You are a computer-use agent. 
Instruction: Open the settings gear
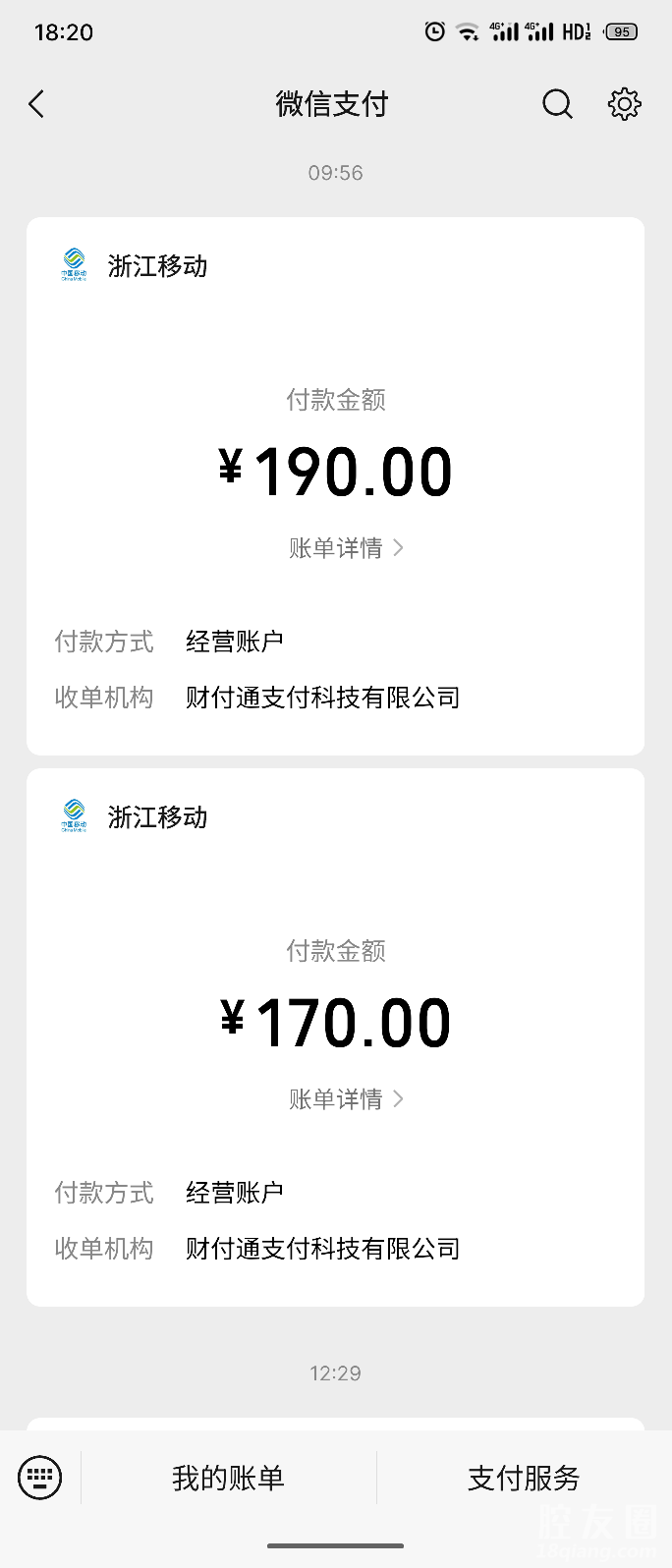(x=624, y=104)
